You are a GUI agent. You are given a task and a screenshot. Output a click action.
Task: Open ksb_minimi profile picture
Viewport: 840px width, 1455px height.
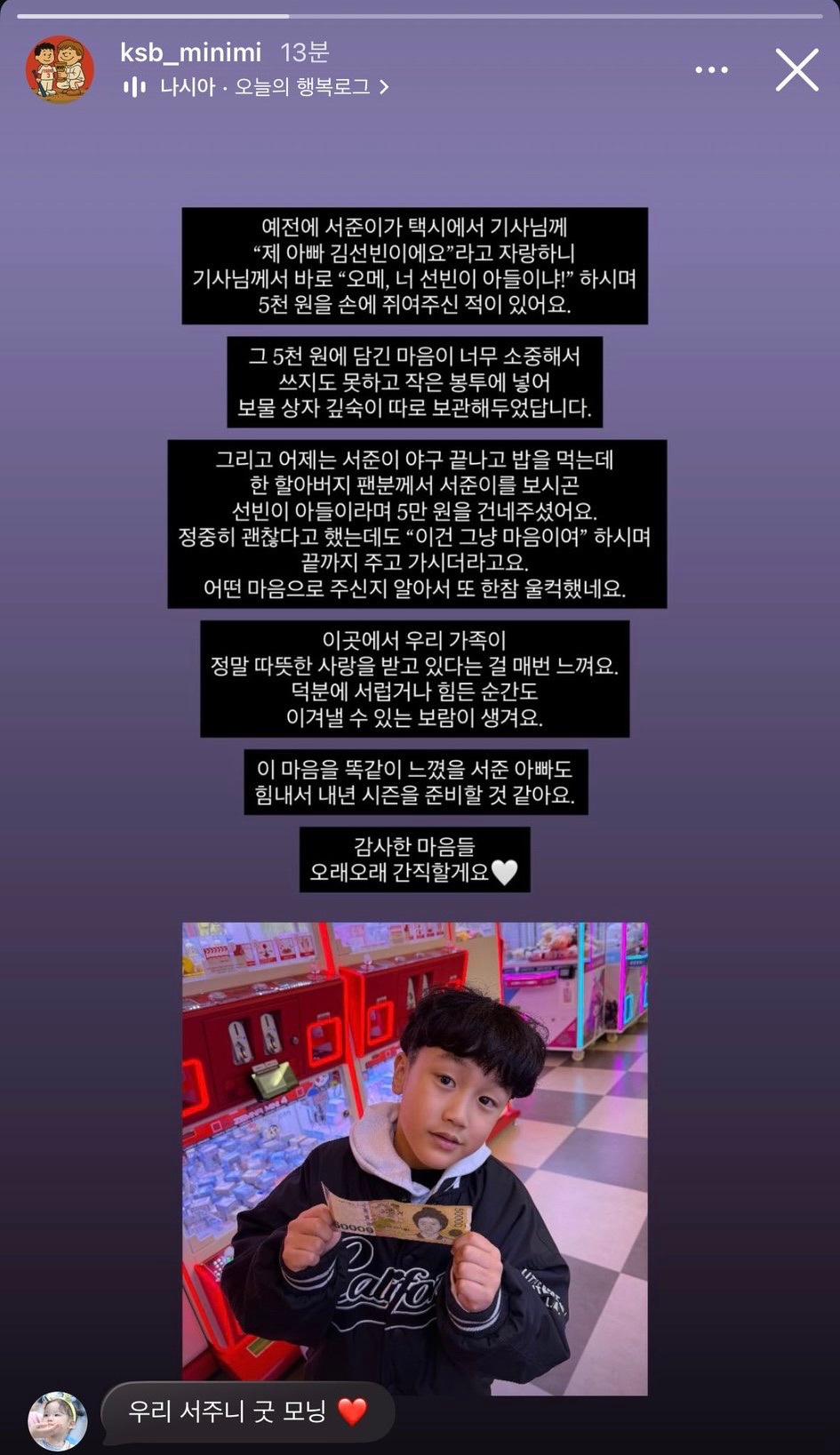60,69
